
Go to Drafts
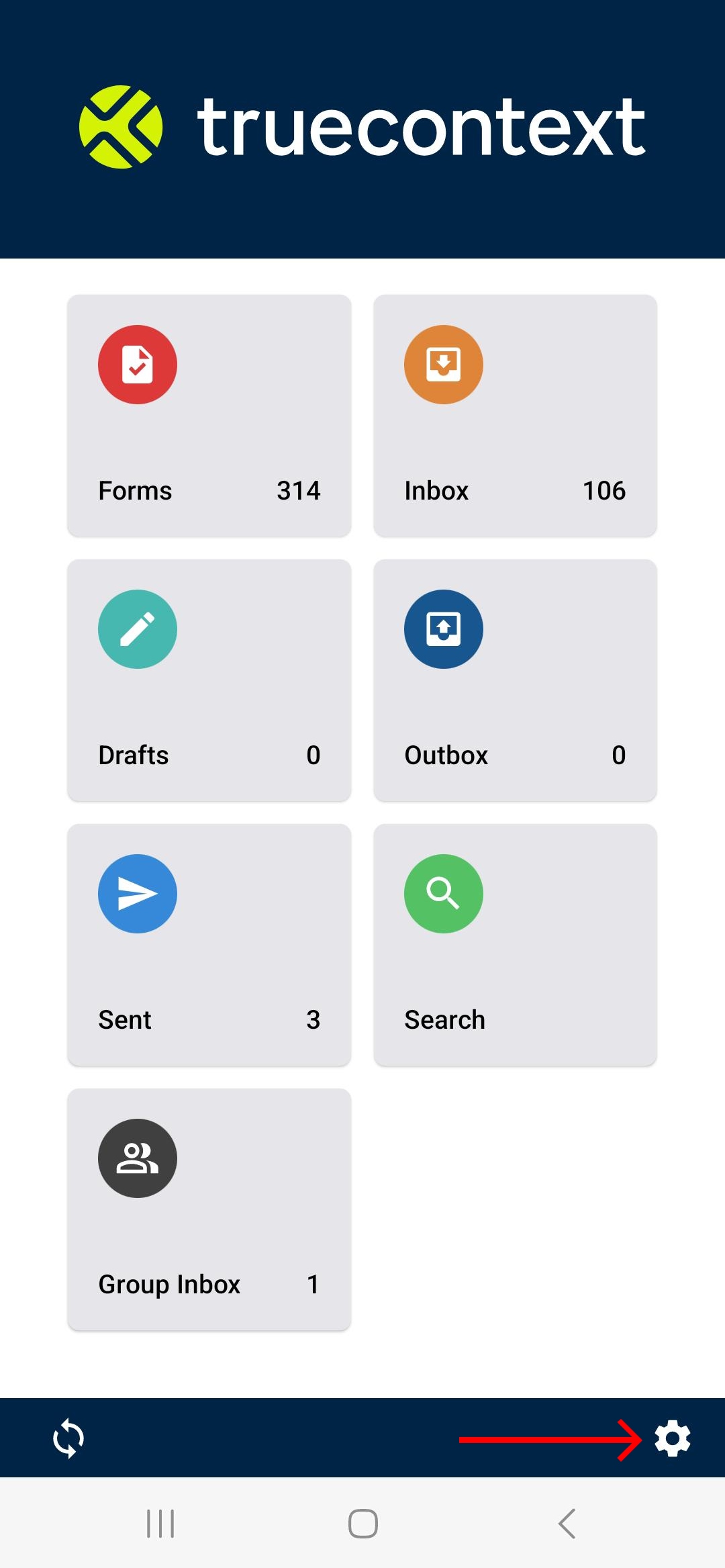point(209,680)
